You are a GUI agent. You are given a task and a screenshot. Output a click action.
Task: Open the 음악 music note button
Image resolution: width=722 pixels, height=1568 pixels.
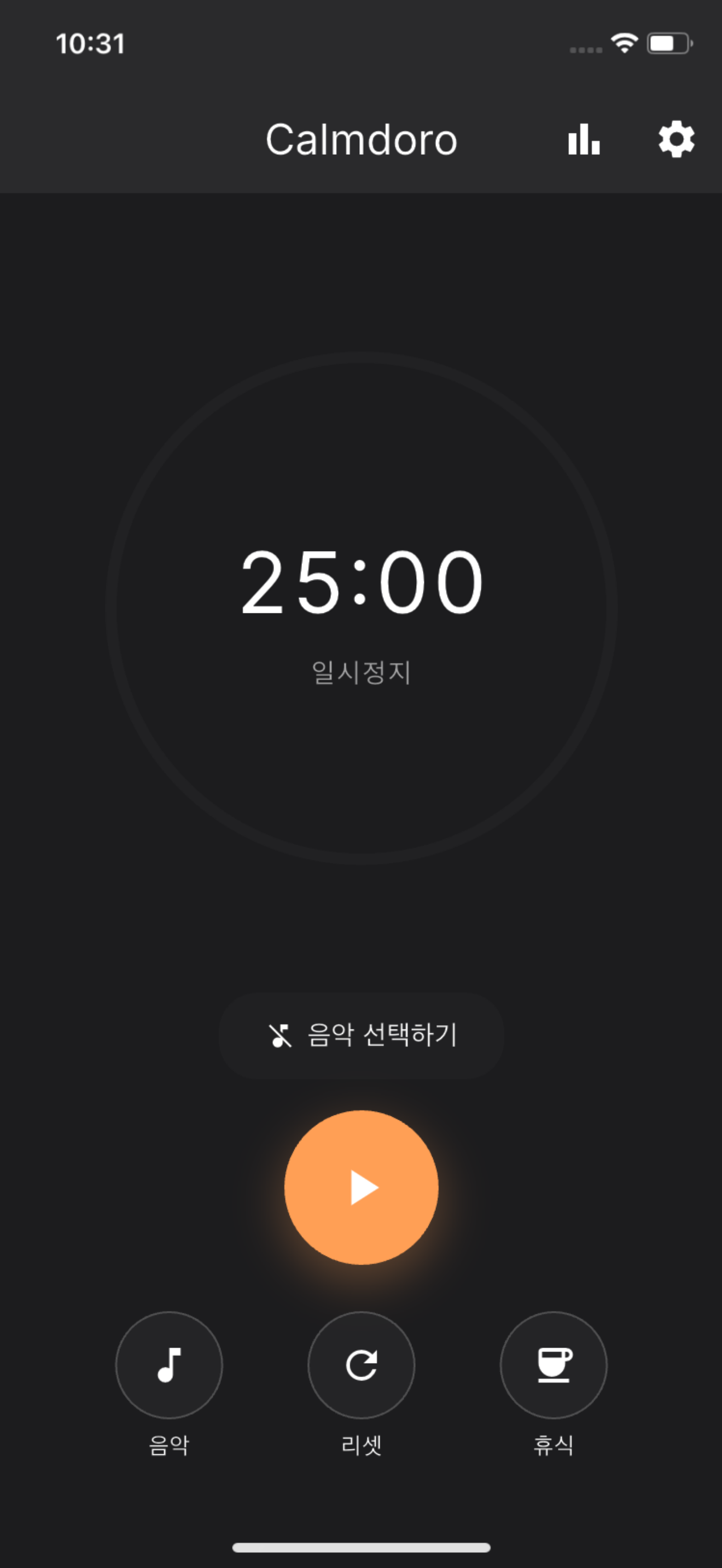coord(168,1365)
